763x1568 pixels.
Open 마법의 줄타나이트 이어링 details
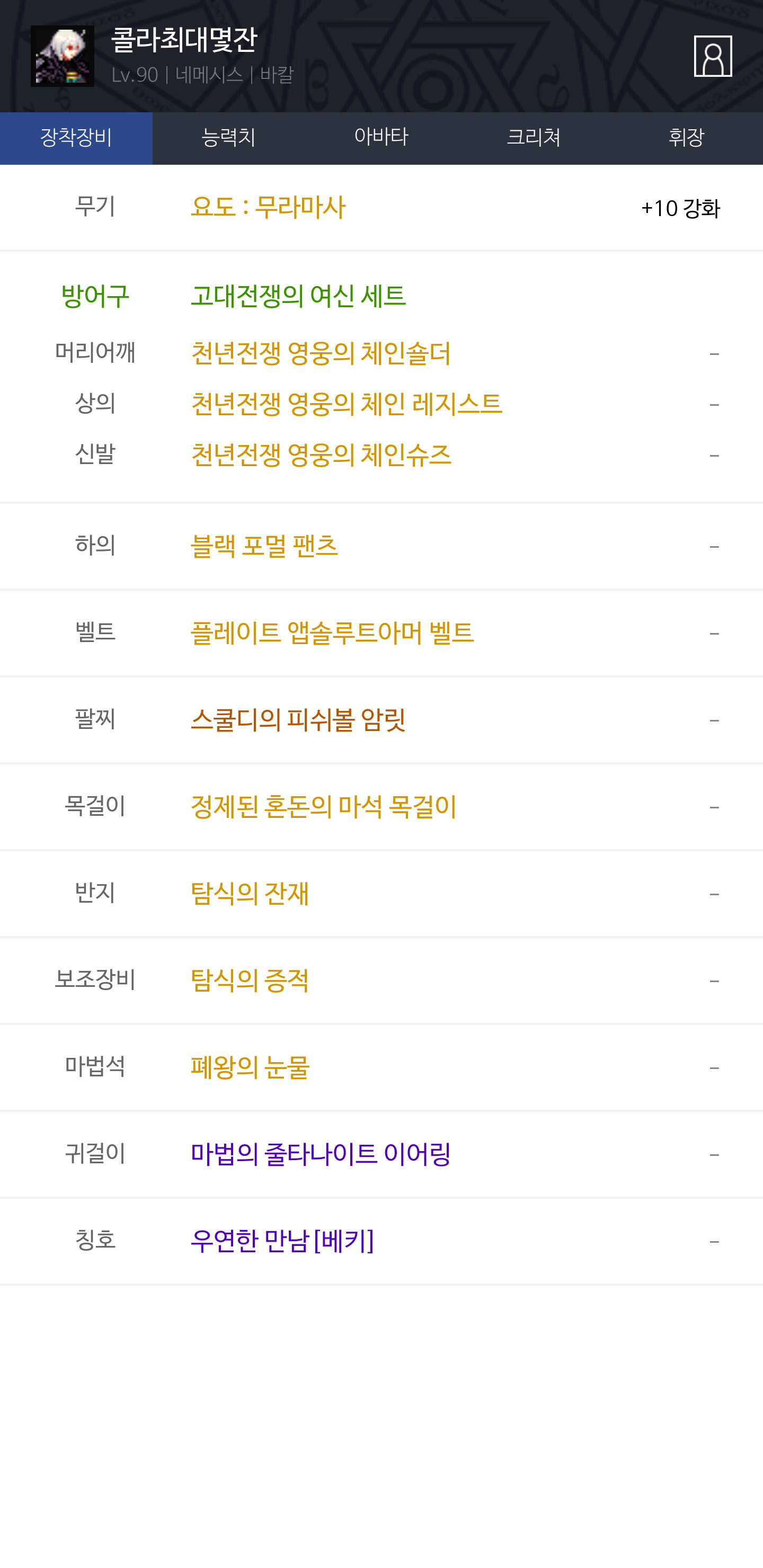[321, 1155]
